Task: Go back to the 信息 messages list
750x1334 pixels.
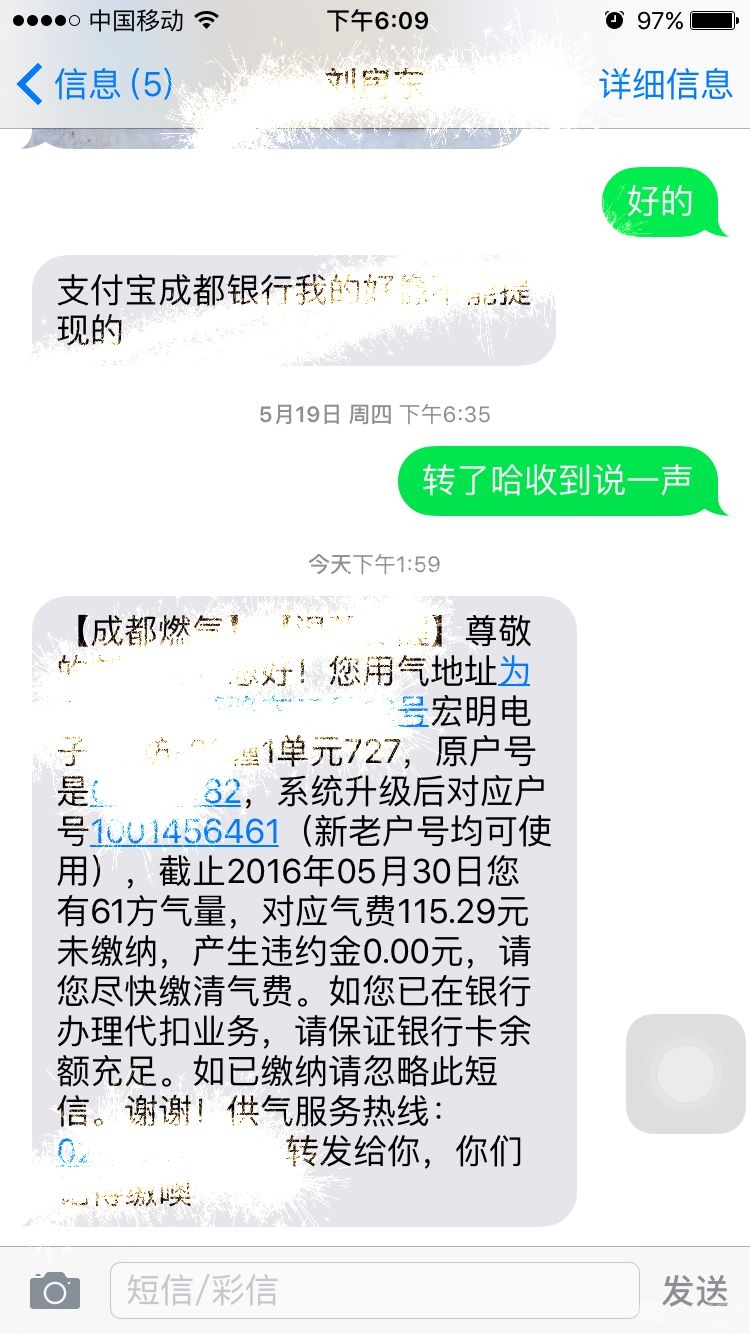Action: tap(95, 84)
